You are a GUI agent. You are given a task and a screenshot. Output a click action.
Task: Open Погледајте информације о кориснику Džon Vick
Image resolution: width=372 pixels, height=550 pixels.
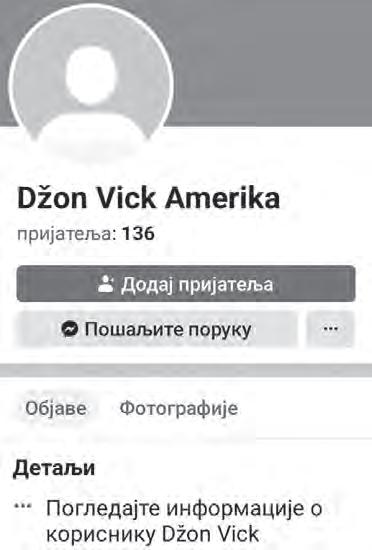pyautogui.click(x=184, y=521)
